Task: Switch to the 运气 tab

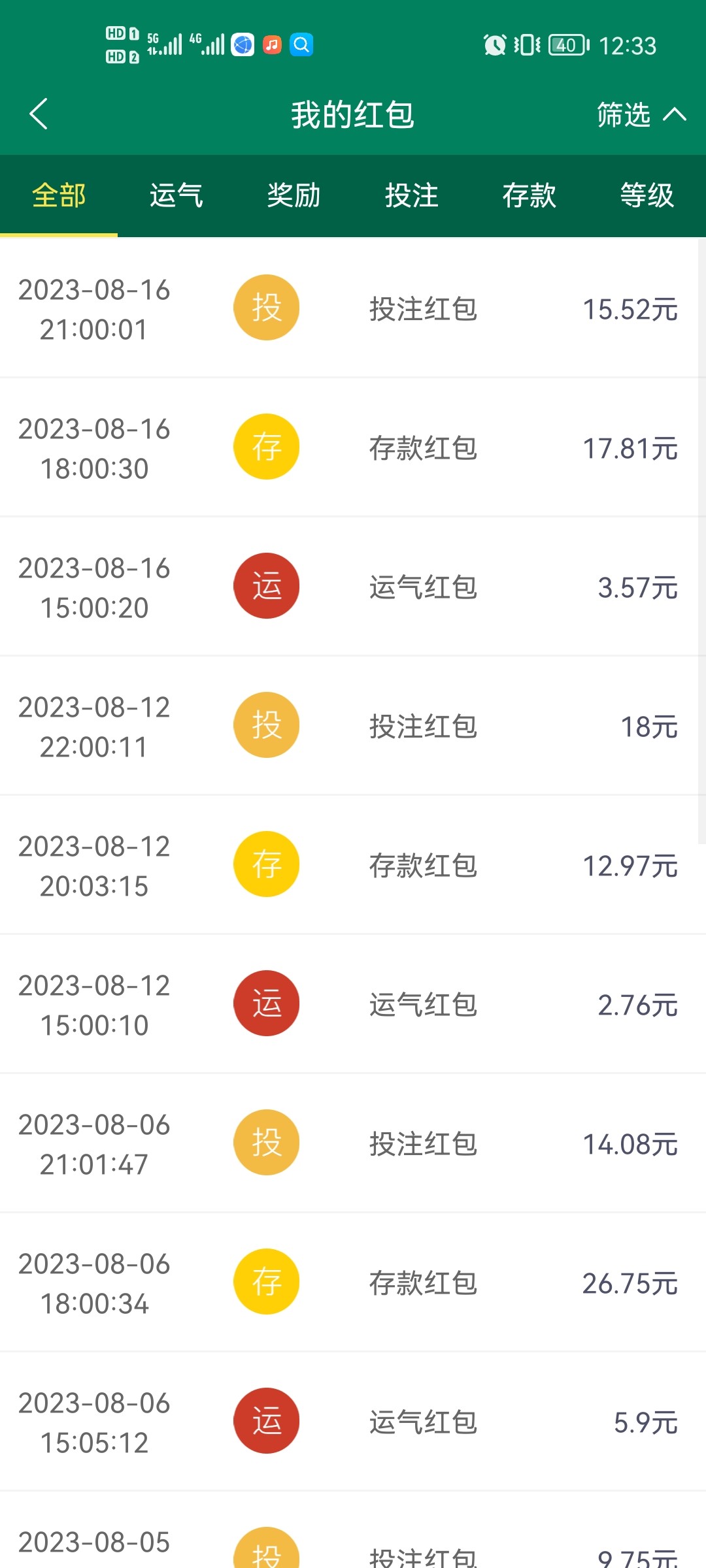Action: [176, 195]
